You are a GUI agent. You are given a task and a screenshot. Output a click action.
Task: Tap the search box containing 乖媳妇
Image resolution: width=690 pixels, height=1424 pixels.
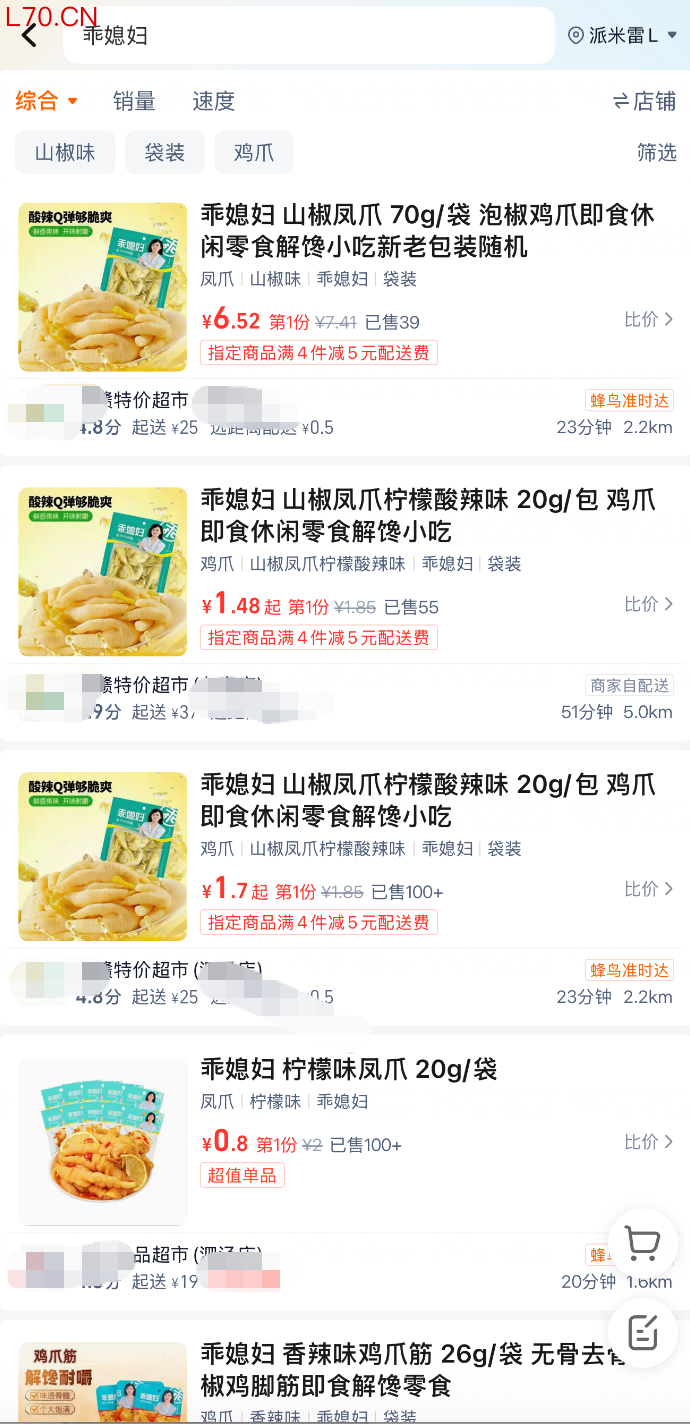pyautogui.click(x=308, y=36)
